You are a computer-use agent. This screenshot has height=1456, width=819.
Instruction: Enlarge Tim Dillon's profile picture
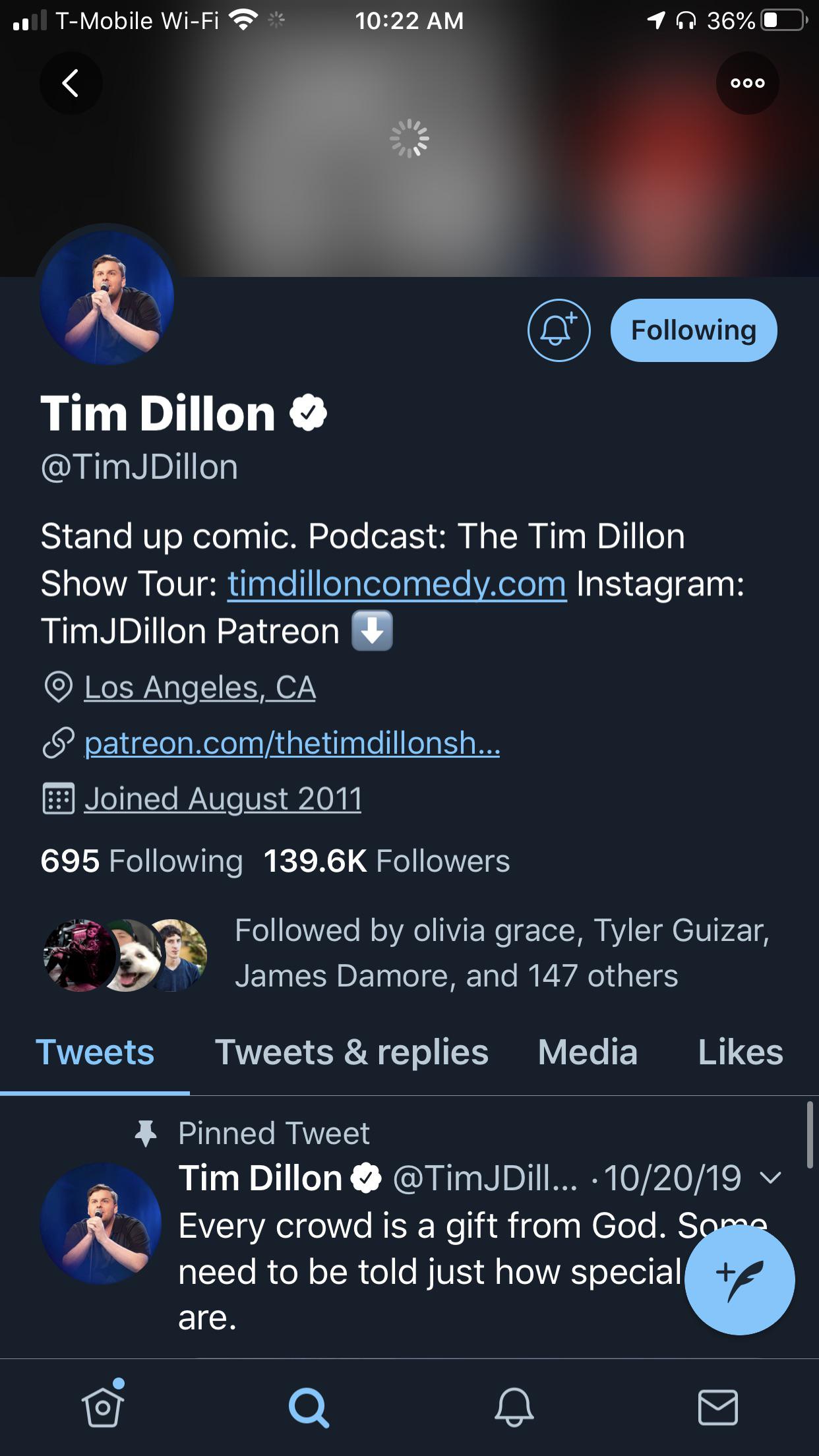(107, 297)
